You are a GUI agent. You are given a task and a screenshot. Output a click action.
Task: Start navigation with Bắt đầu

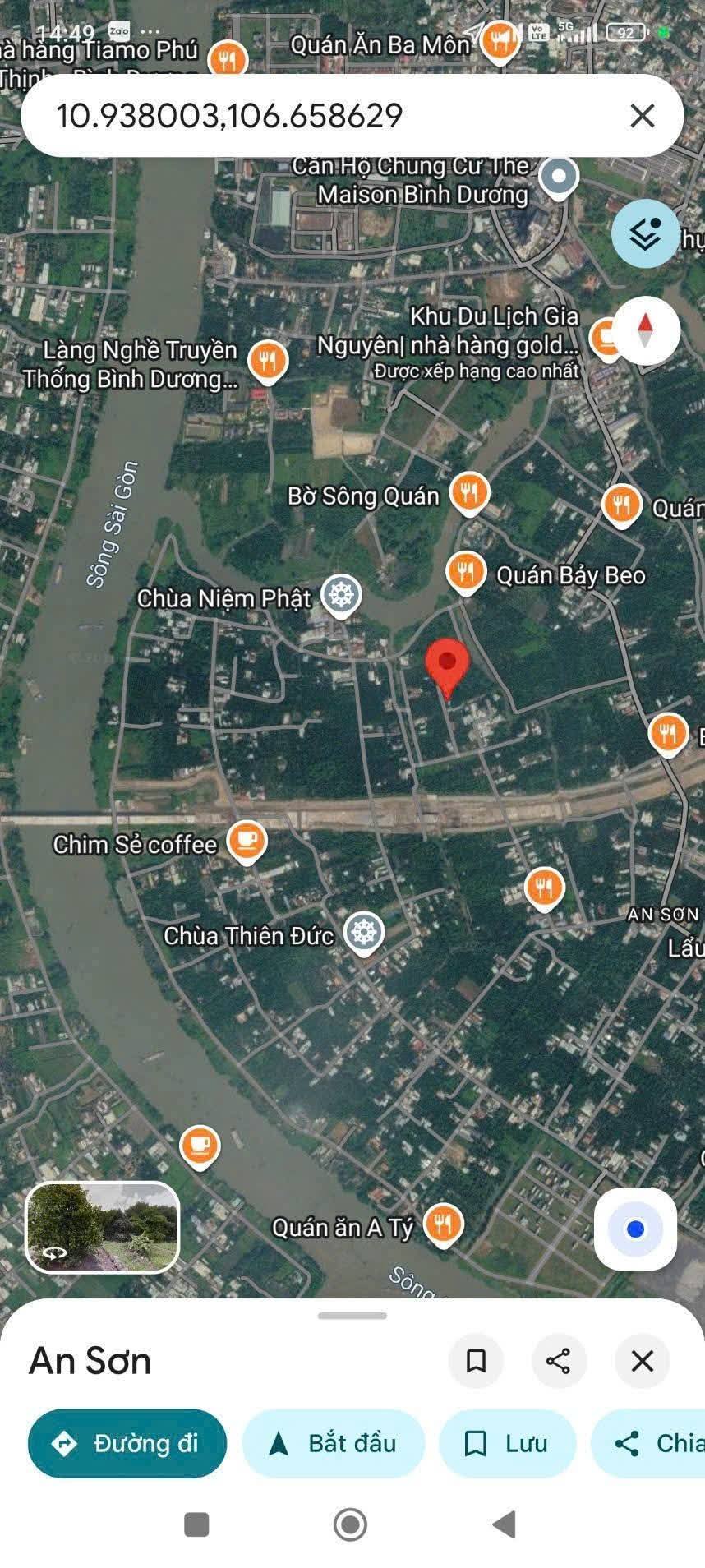333,1443
